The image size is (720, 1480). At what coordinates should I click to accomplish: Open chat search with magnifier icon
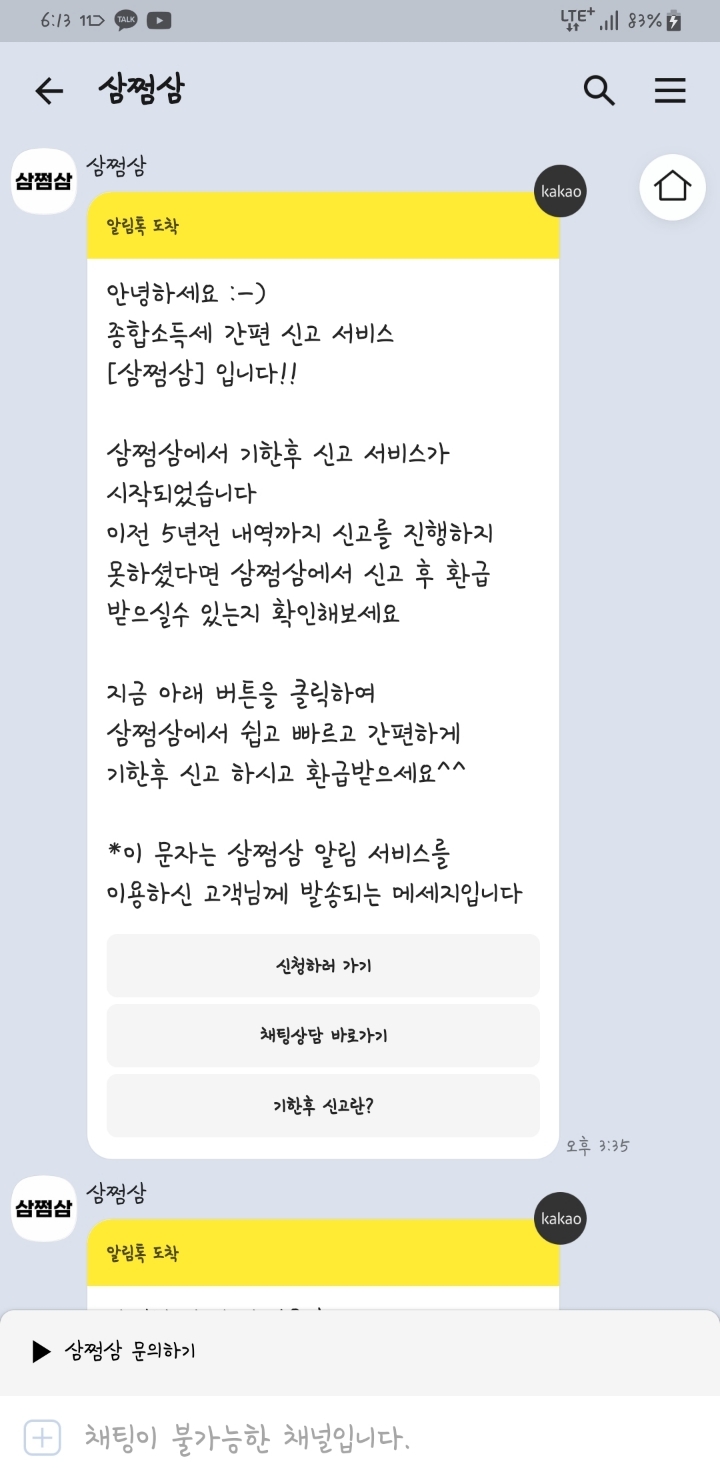point(599,91)
